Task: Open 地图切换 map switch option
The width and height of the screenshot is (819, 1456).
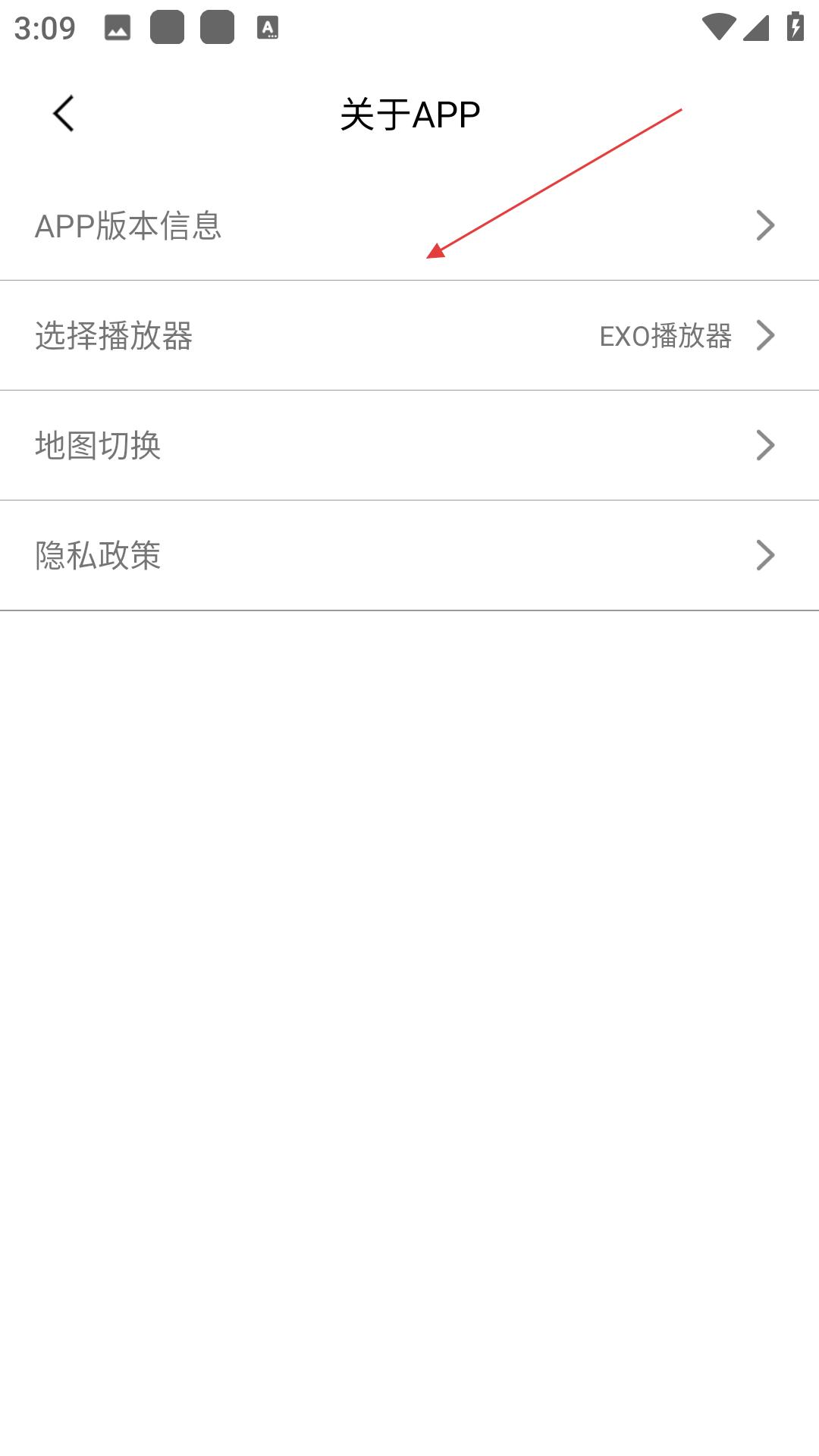Action: (409, 445)
